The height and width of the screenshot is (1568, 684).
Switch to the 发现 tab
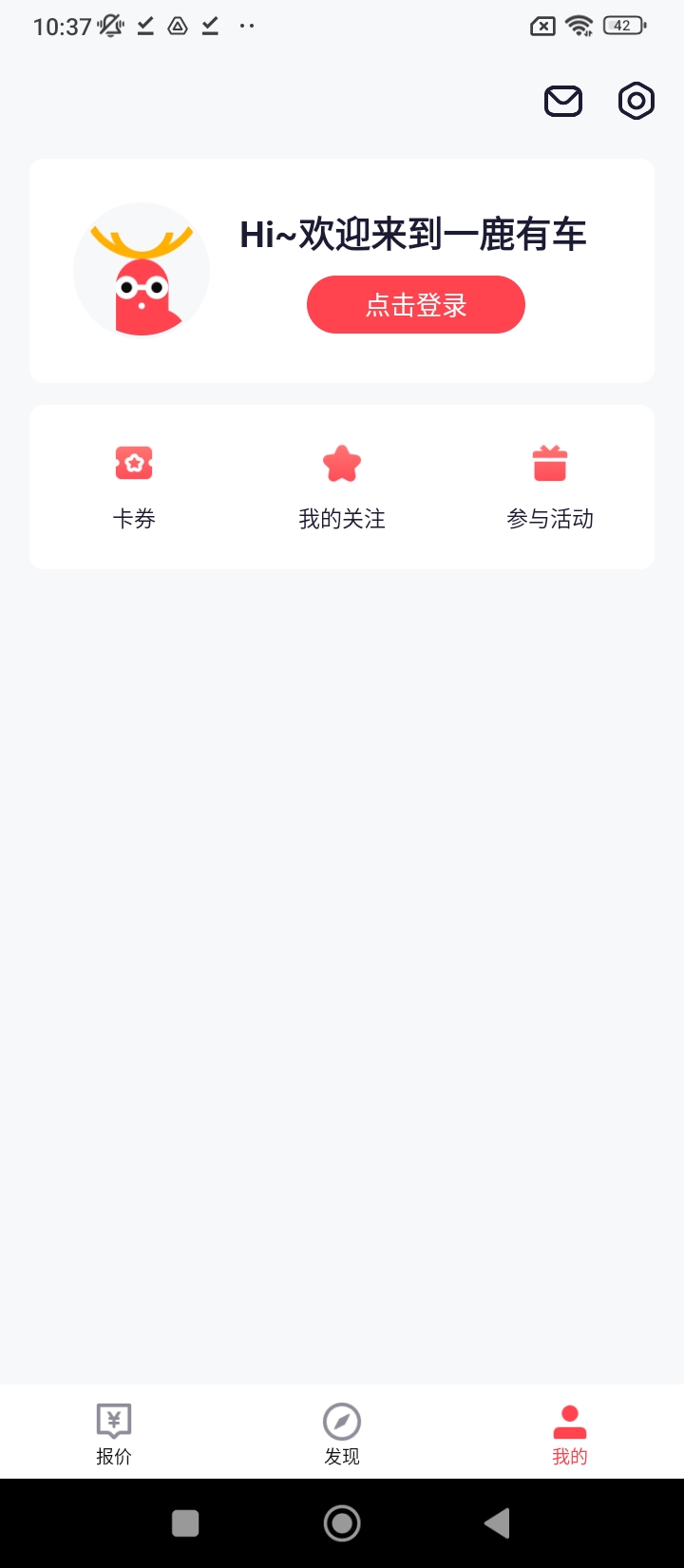pos(342,1434)
